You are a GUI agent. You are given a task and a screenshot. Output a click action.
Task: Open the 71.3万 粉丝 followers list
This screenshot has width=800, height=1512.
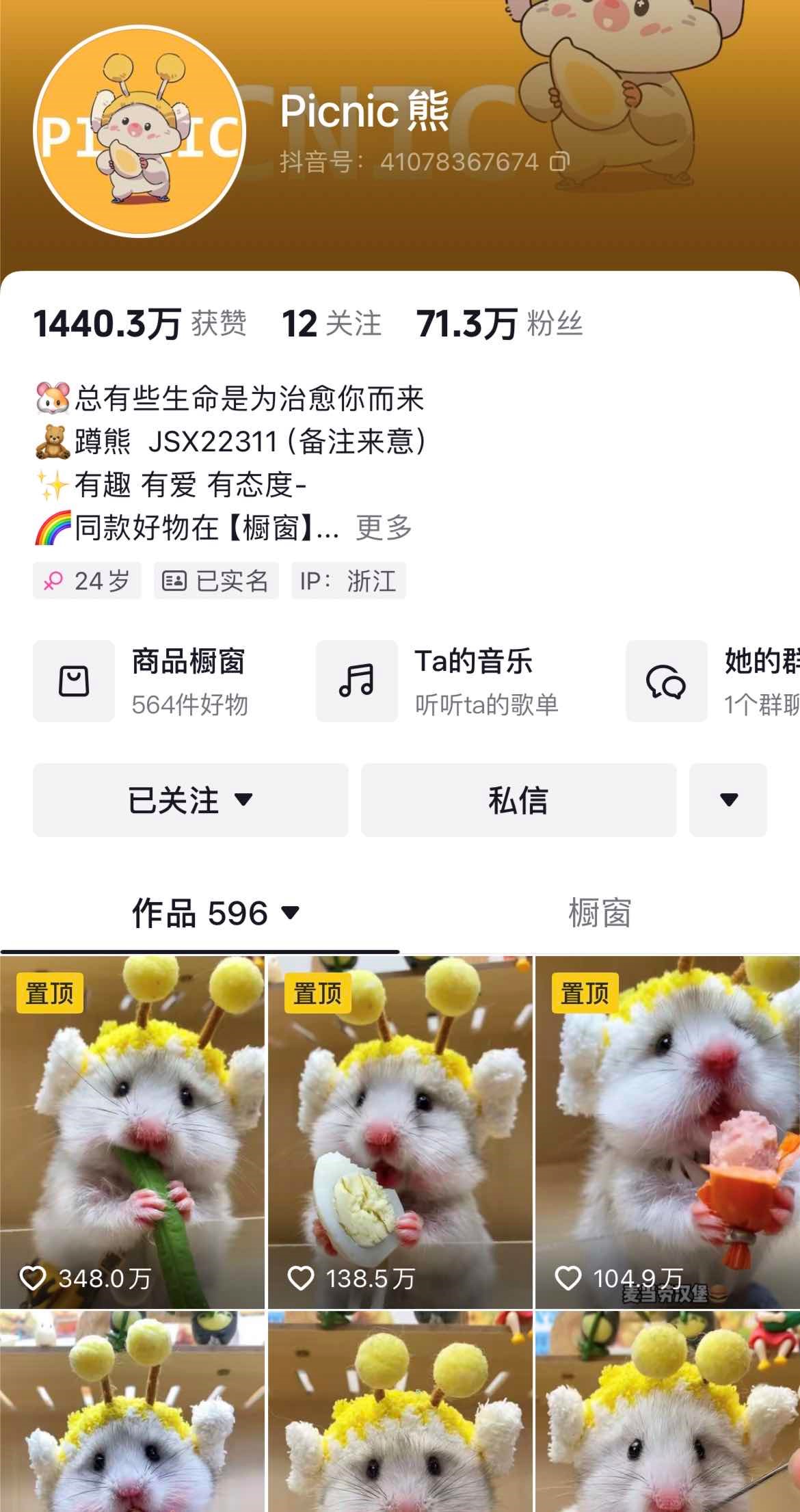(x=500, y=323)
